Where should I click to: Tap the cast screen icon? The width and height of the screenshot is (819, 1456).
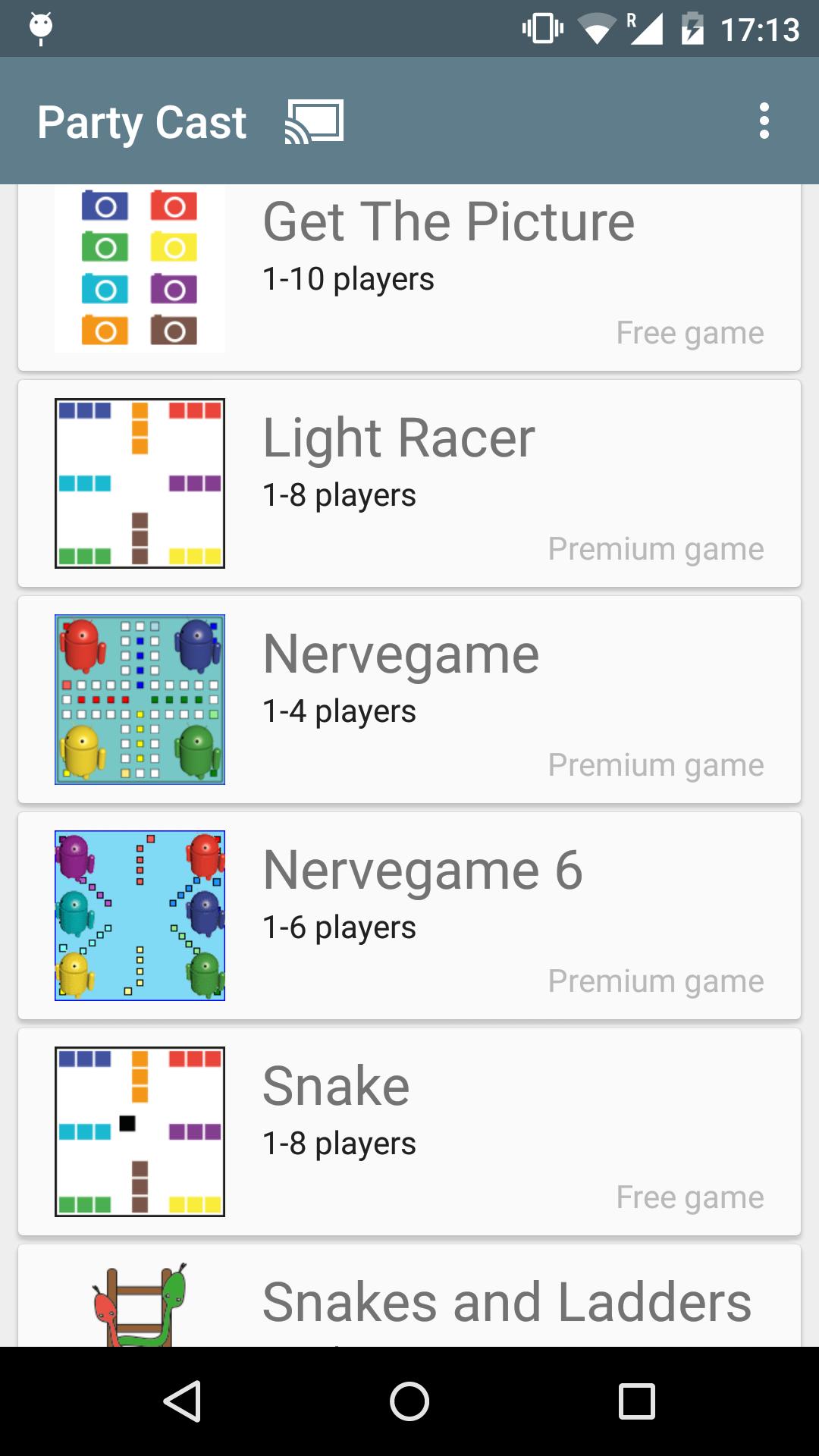pyautogui.click(x=314, y=121)
